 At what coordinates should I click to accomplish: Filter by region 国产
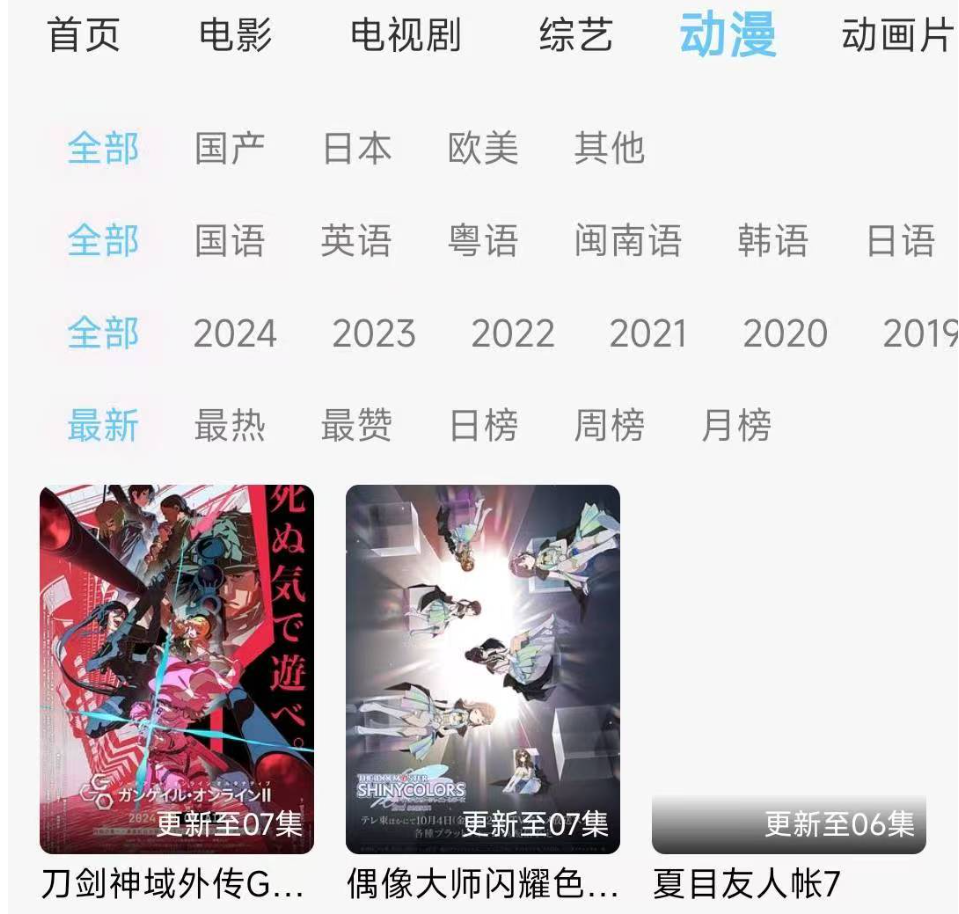pyautogui.click(x=230, y=149)
